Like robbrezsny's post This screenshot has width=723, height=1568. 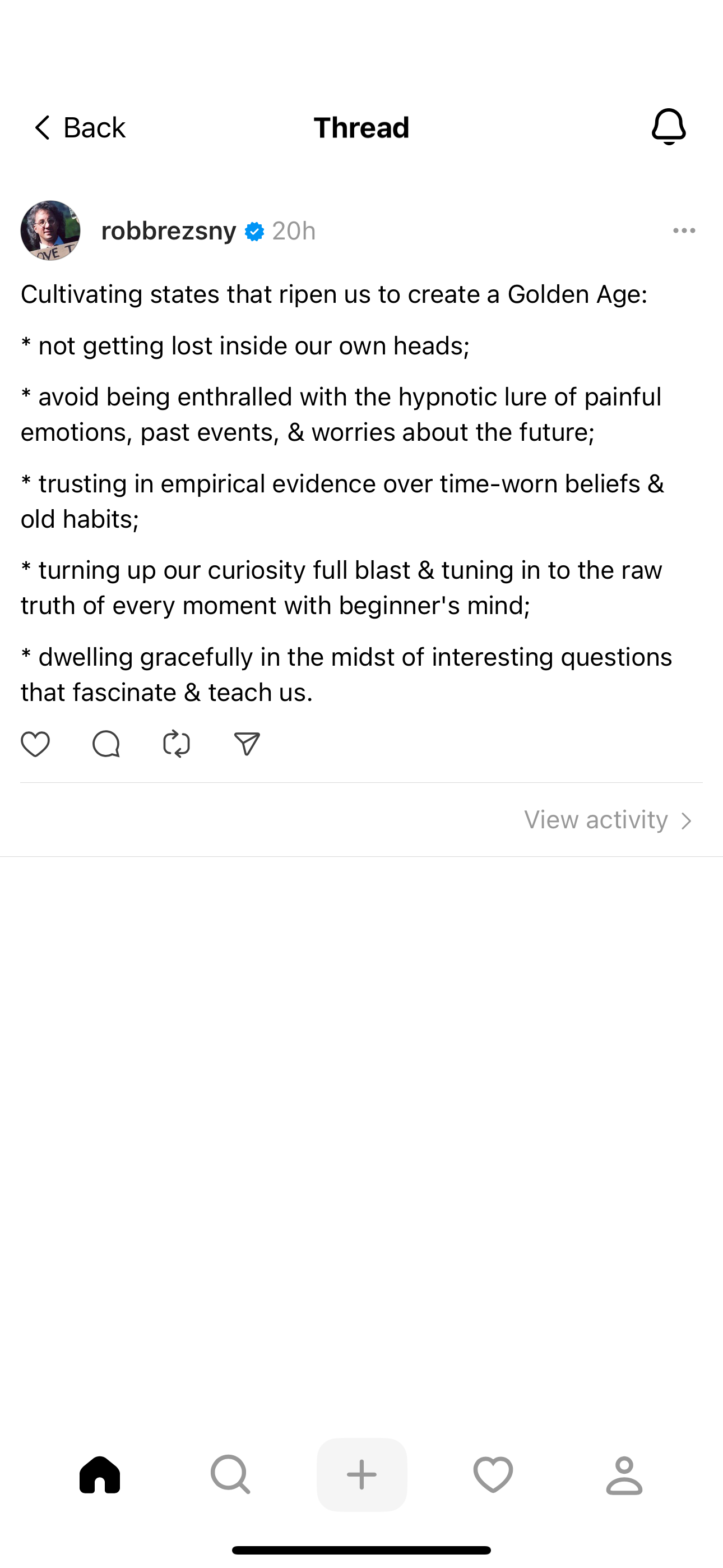(35, 744)
